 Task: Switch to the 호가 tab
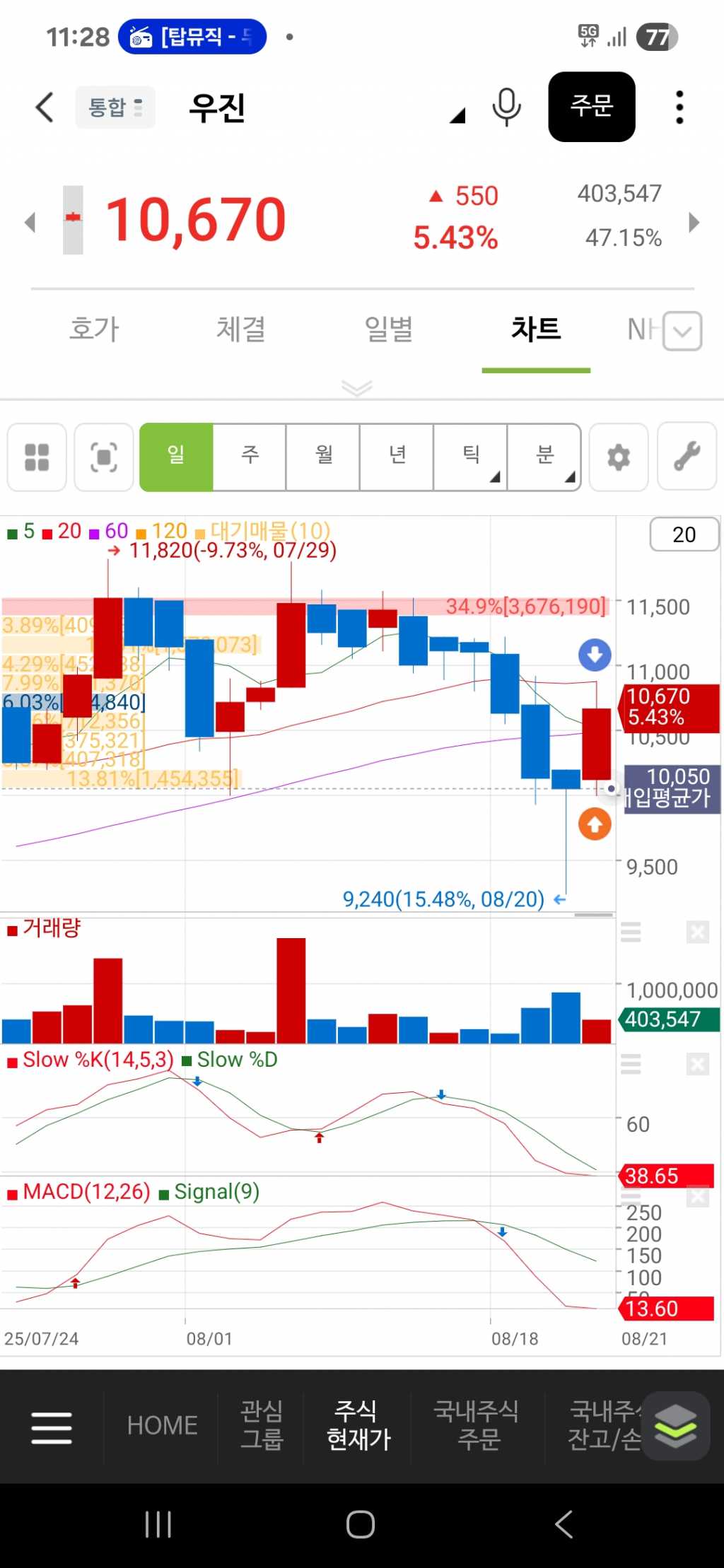(94, 329)
